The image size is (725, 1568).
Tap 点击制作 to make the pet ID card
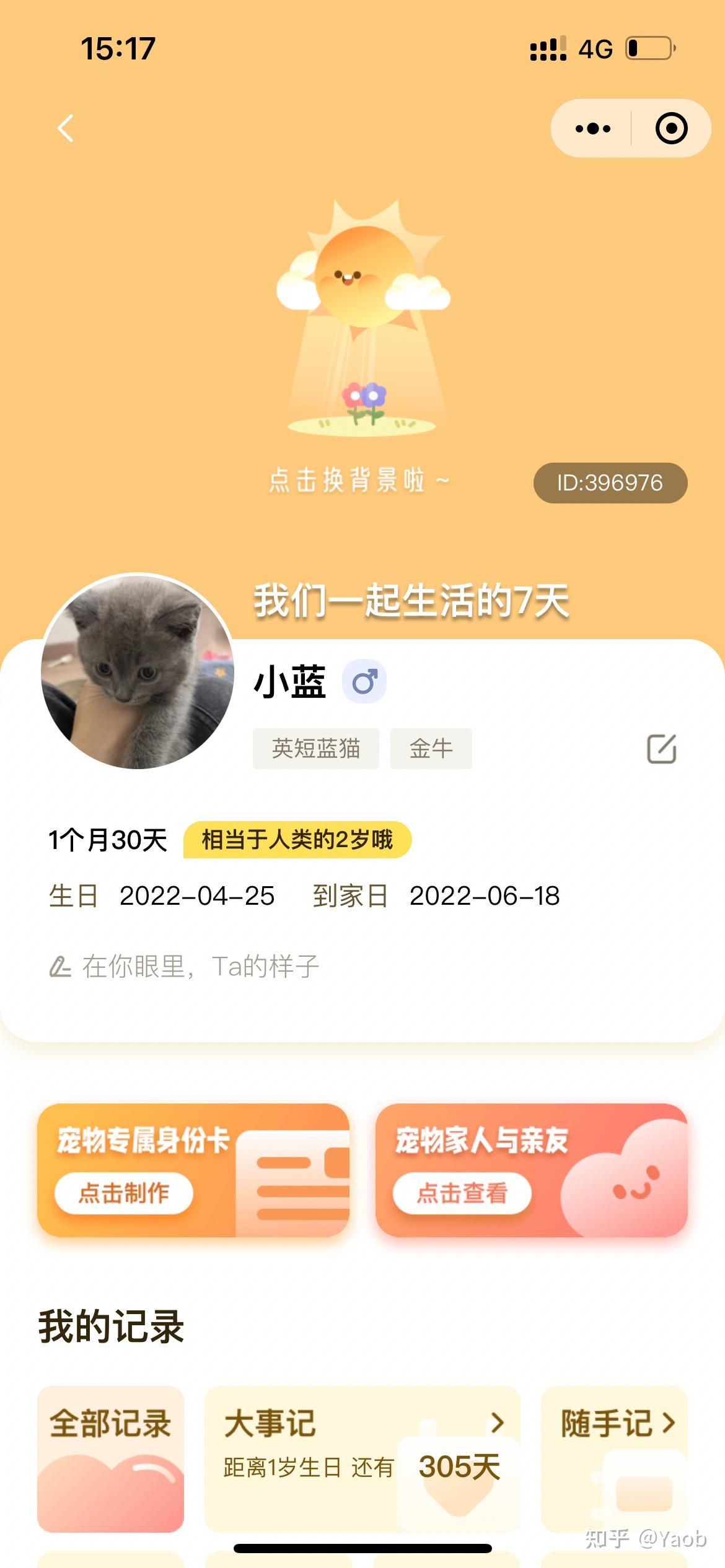[124, 1193]
